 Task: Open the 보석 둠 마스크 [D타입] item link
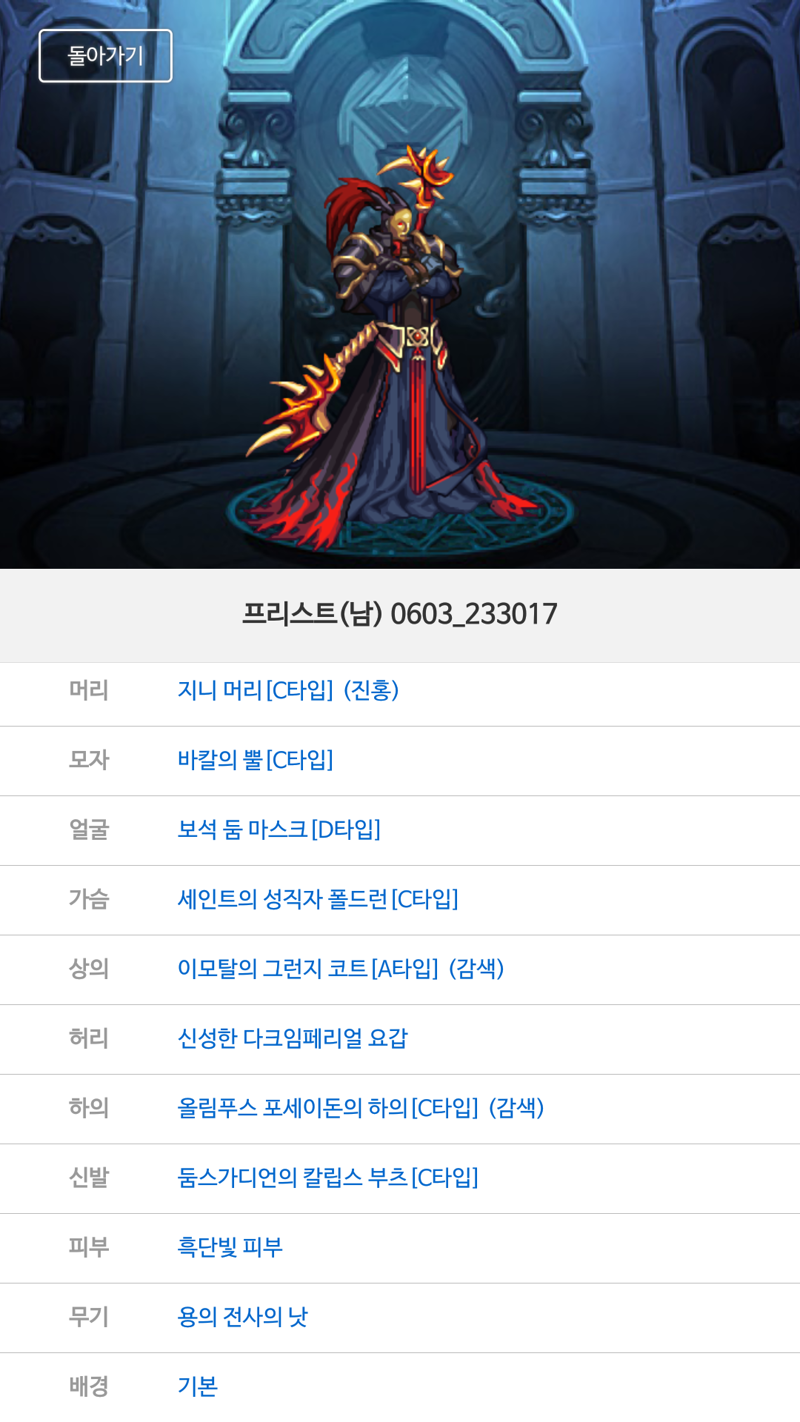pos(279,830)
